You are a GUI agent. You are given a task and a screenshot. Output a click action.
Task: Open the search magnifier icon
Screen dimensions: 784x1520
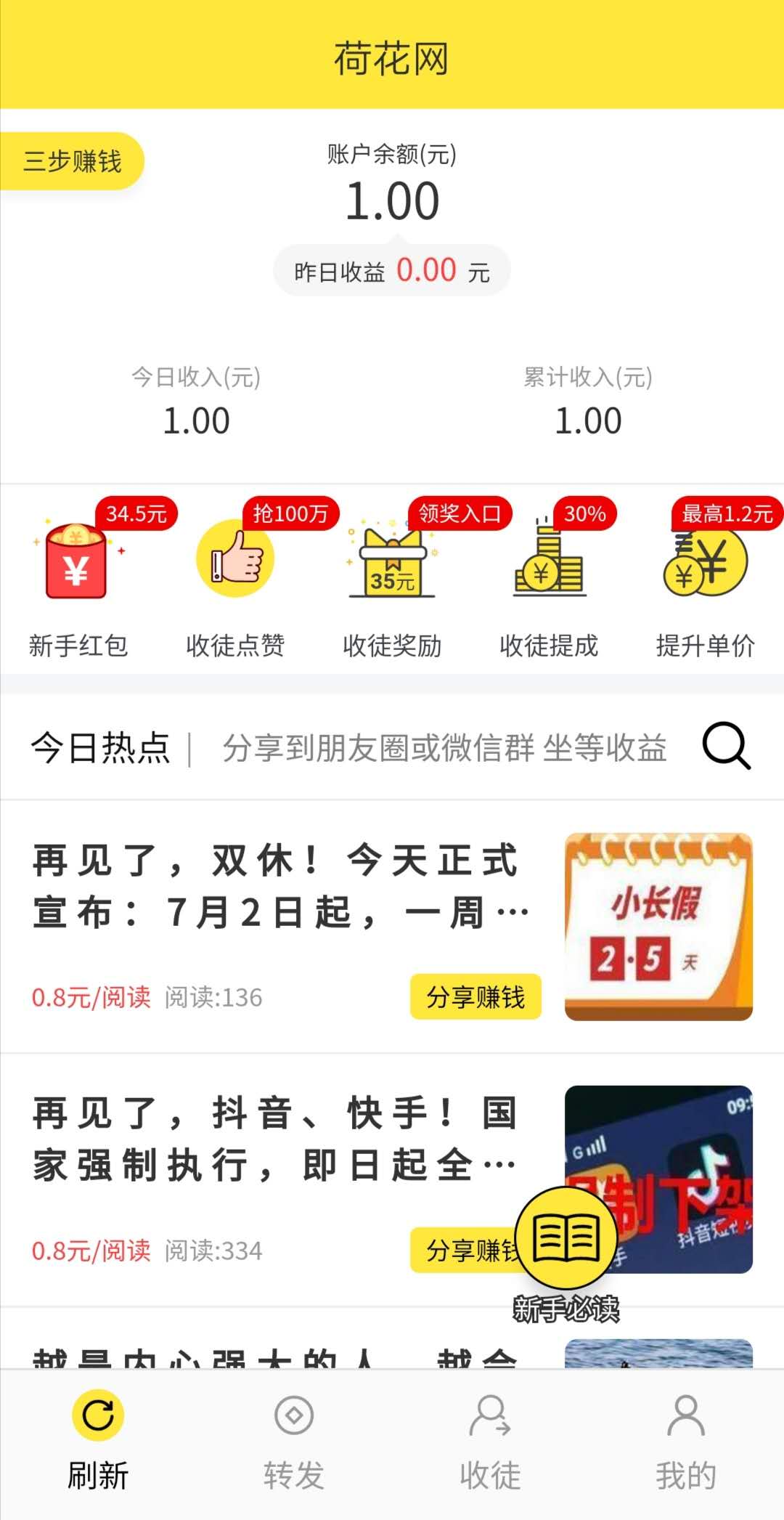tap(726, 746)
